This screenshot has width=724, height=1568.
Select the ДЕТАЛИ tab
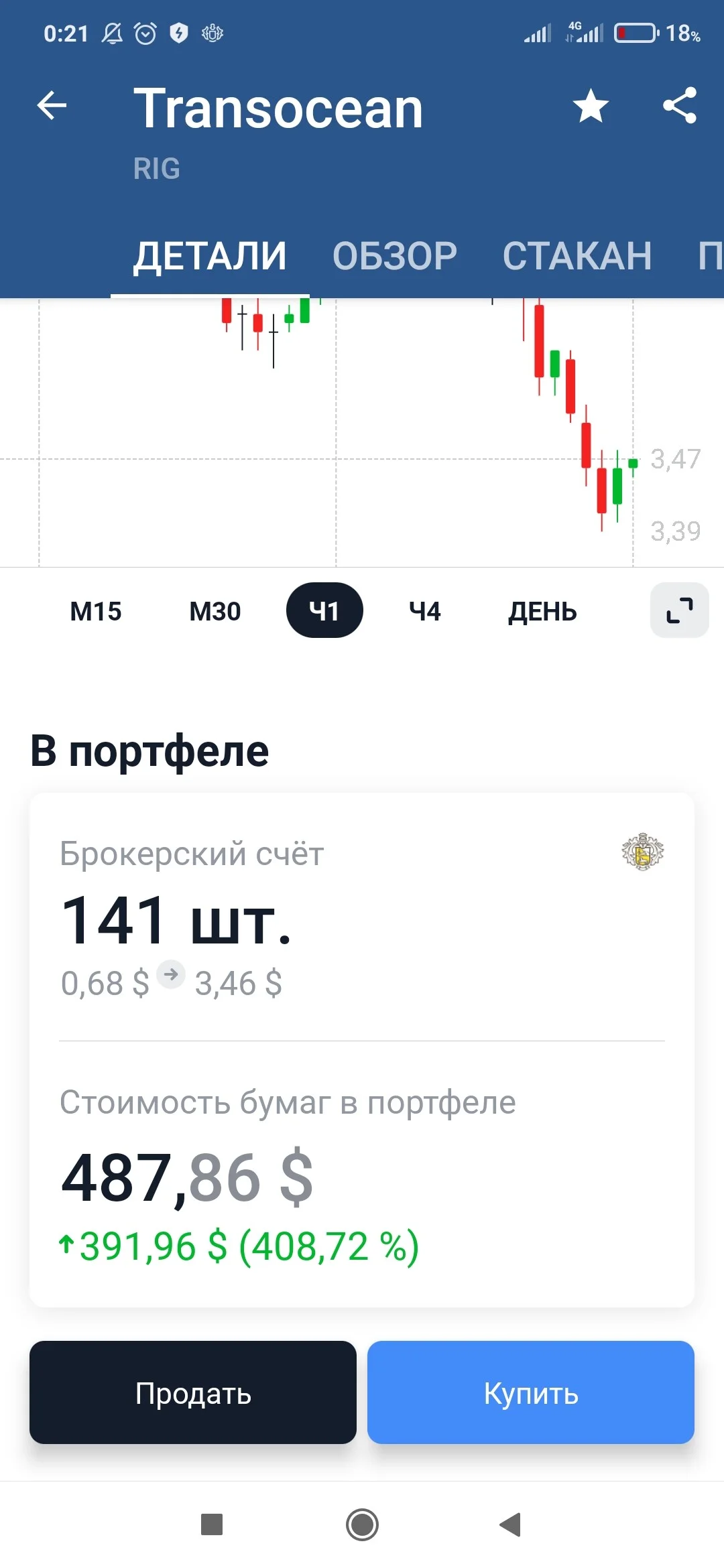coord(210,256)
